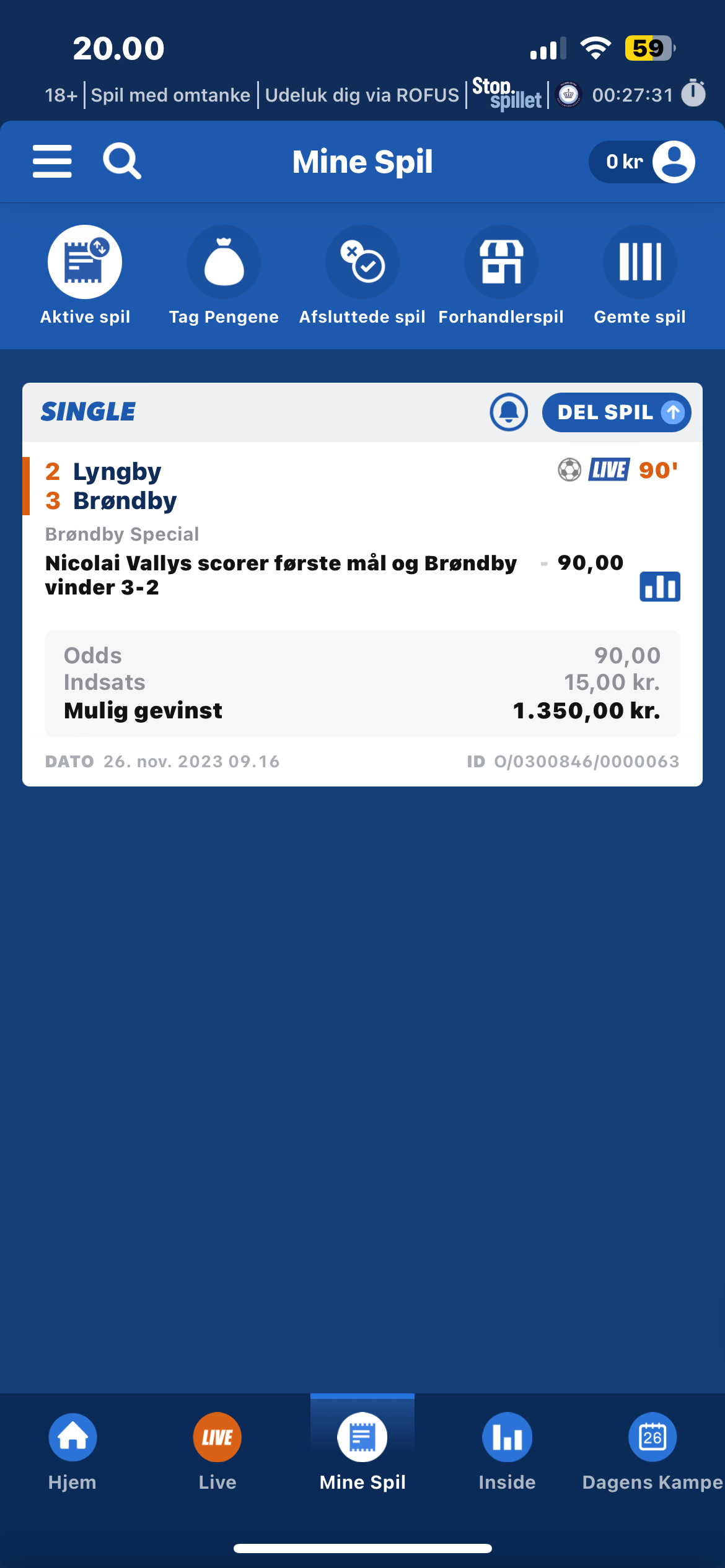Open the hamburger menu

click(x=52, y=162)
